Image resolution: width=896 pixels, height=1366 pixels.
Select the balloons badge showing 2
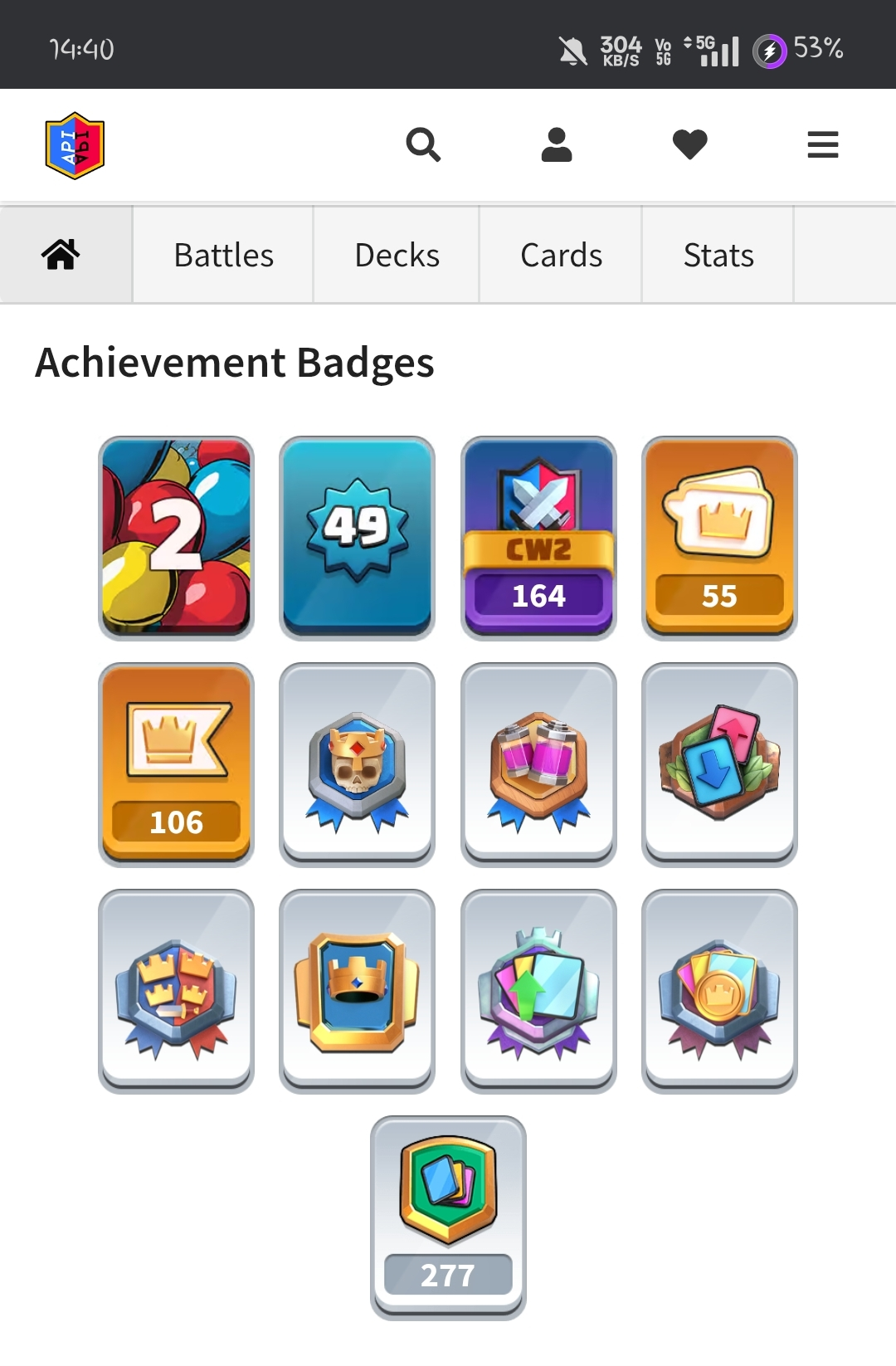pos(176,538)
